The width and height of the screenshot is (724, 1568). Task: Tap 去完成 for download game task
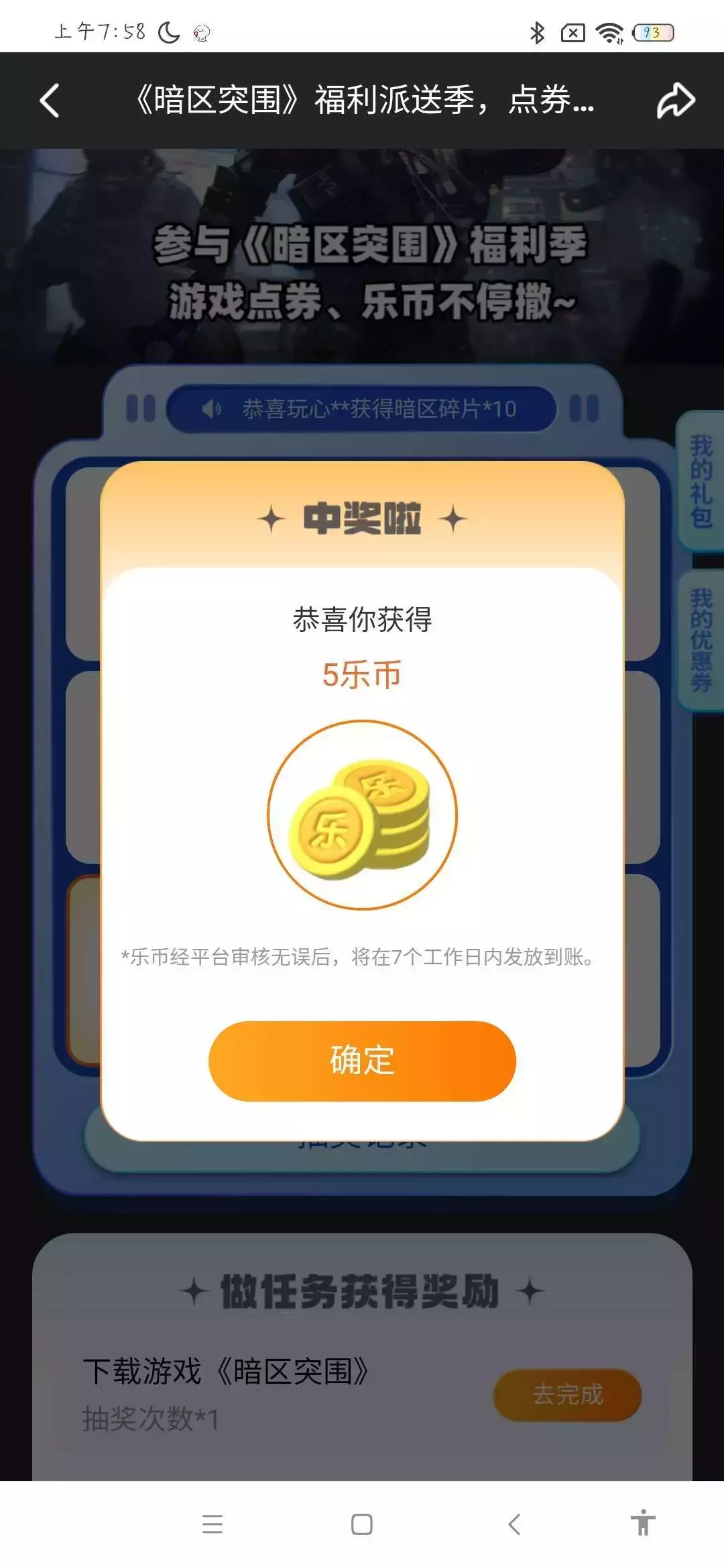568,1394
